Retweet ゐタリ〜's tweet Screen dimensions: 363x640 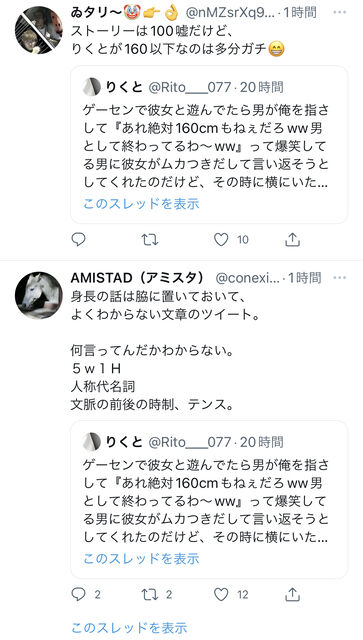pyautogui.click(x=149, y=240)
